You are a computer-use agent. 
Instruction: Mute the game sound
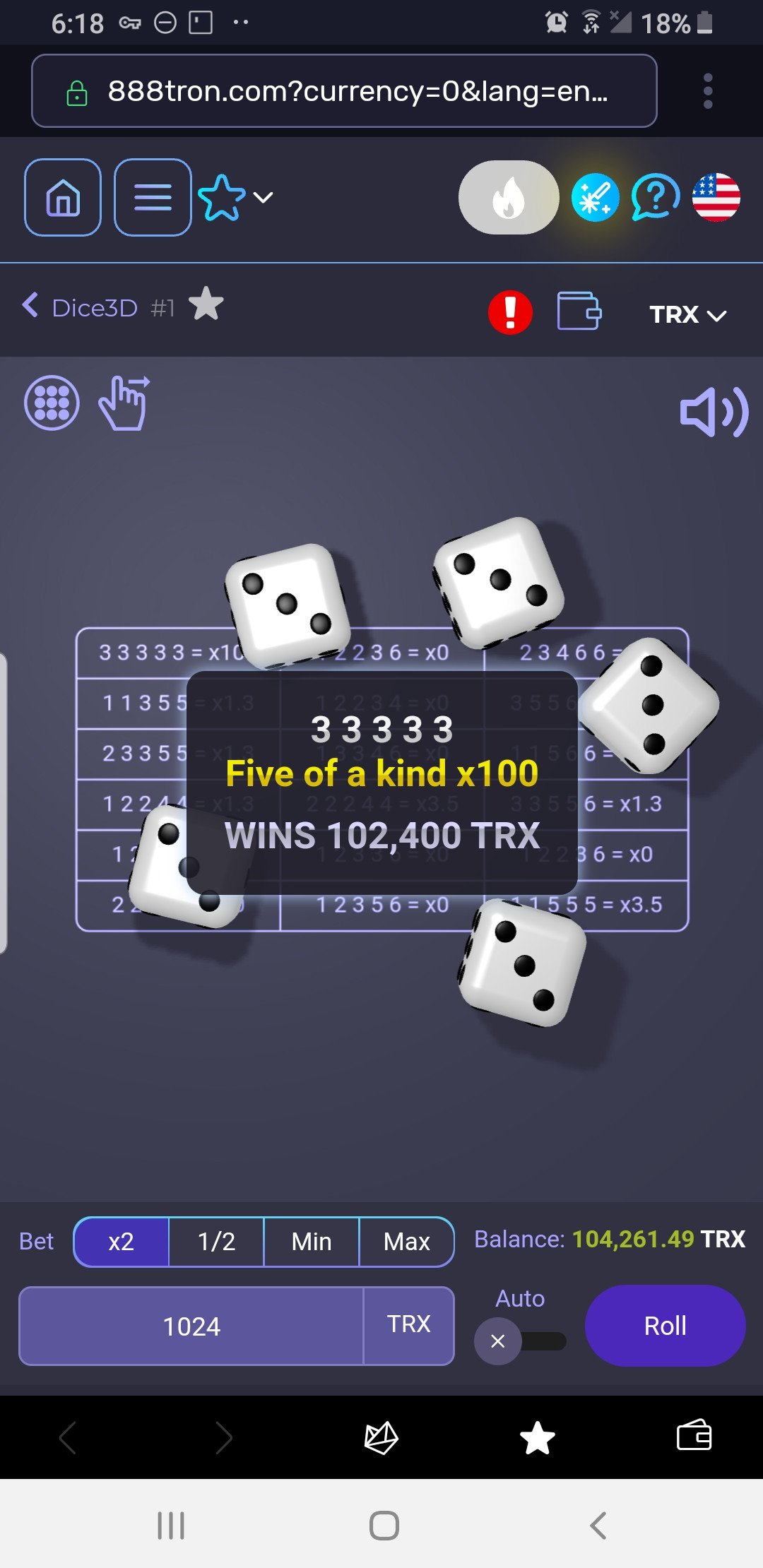click(712, 412)
